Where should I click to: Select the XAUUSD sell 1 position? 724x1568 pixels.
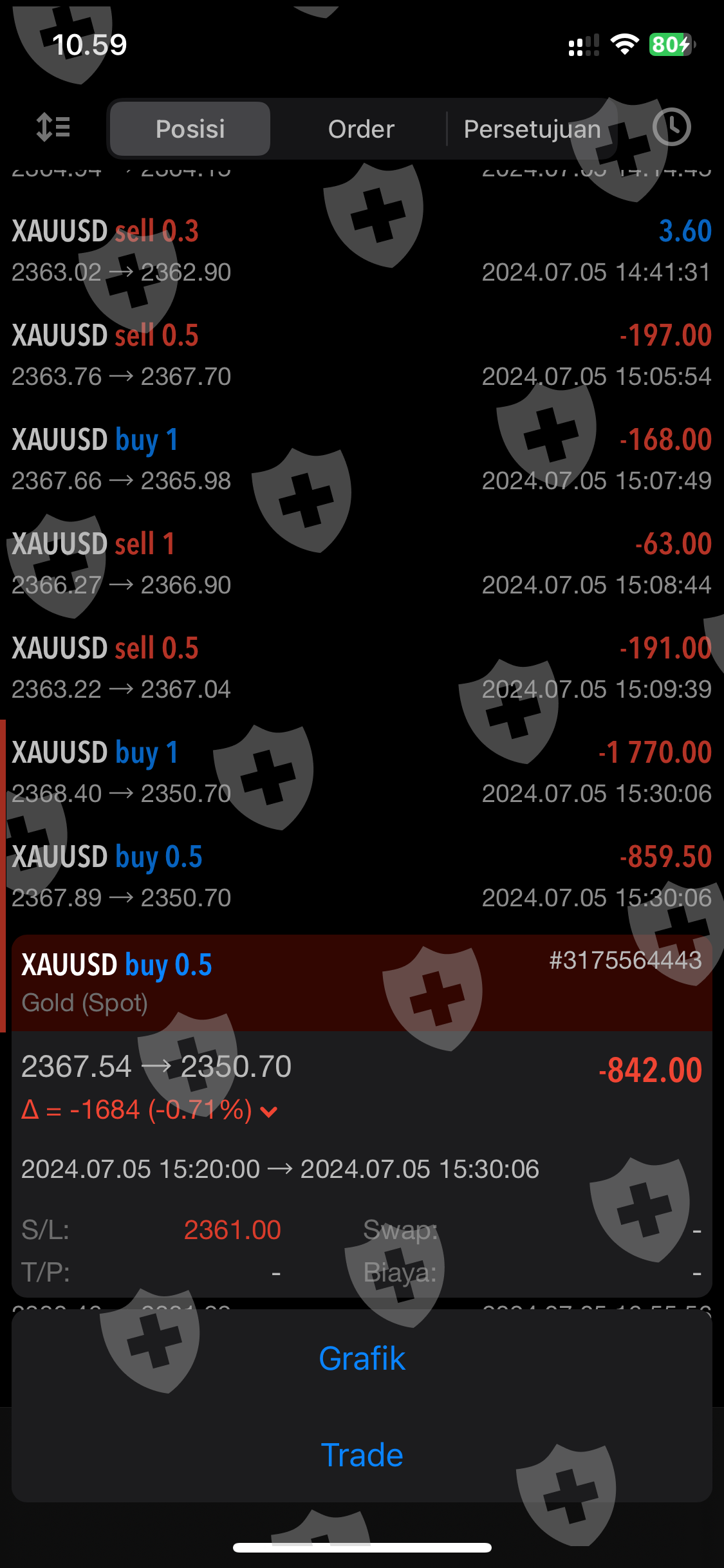(x=362, y=564)
